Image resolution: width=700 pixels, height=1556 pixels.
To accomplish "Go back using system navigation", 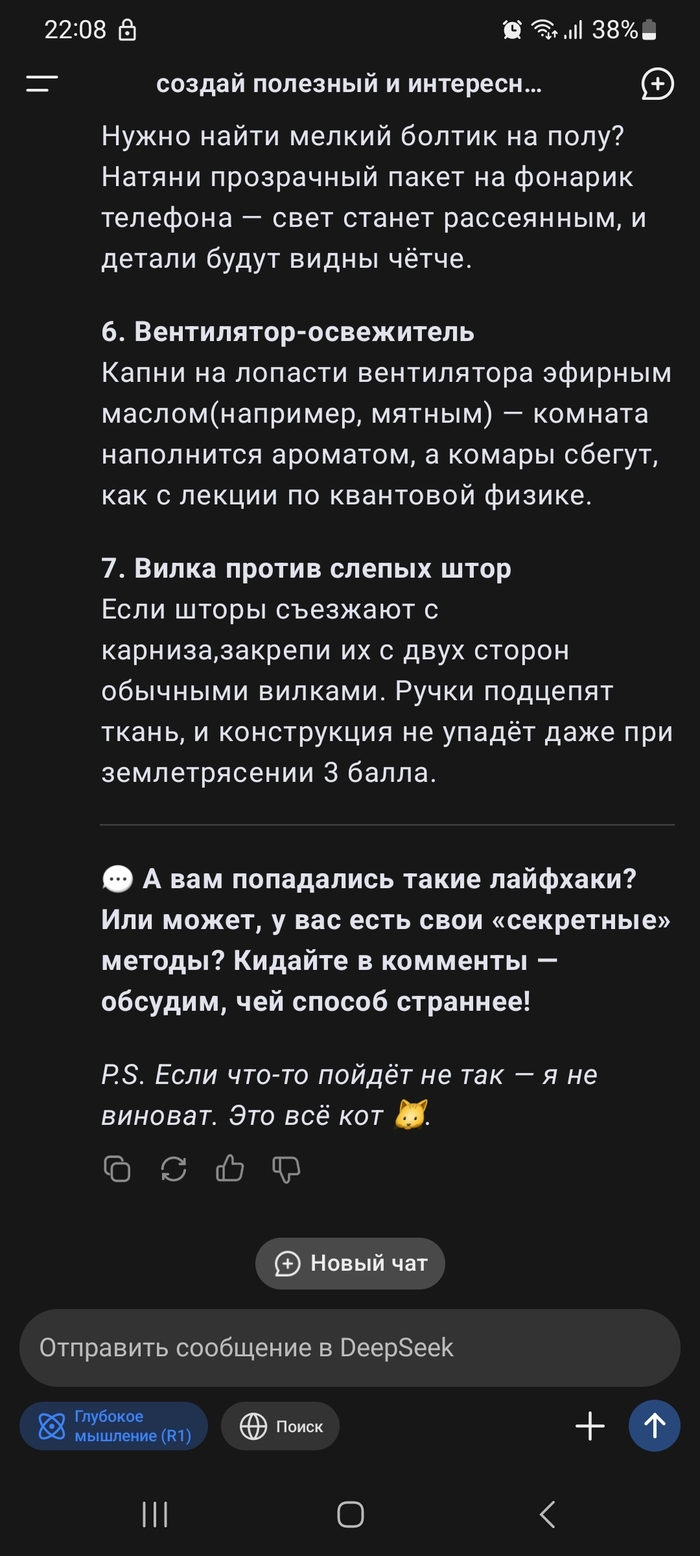I will pyautogui.click(x=546, y=1514).
